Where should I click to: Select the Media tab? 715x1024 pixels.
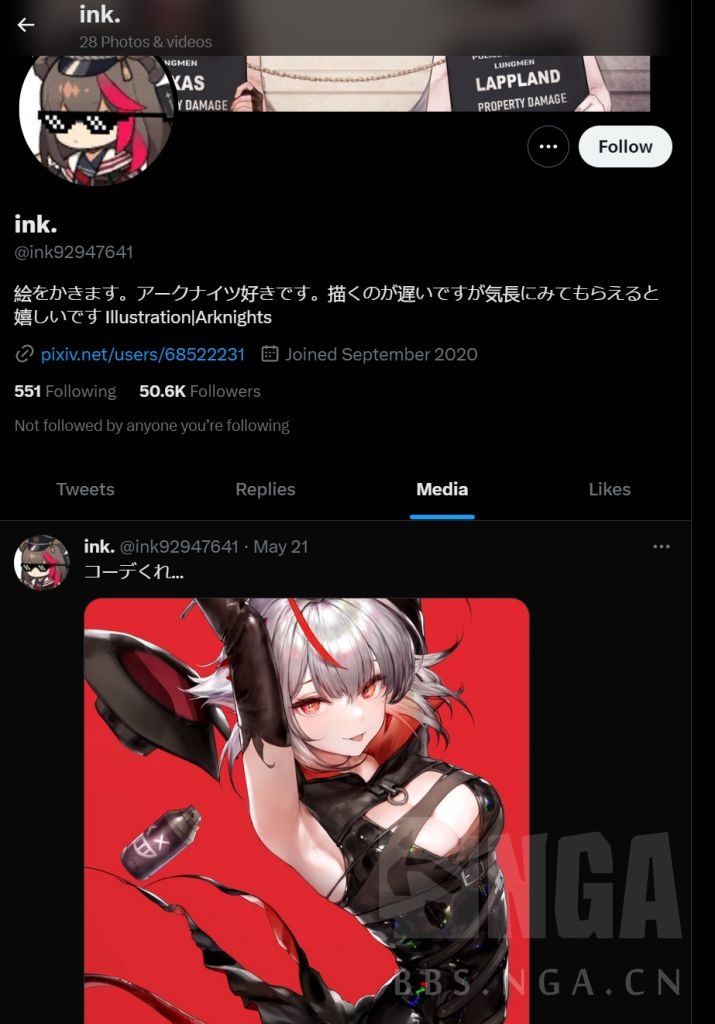pos(442,489)
